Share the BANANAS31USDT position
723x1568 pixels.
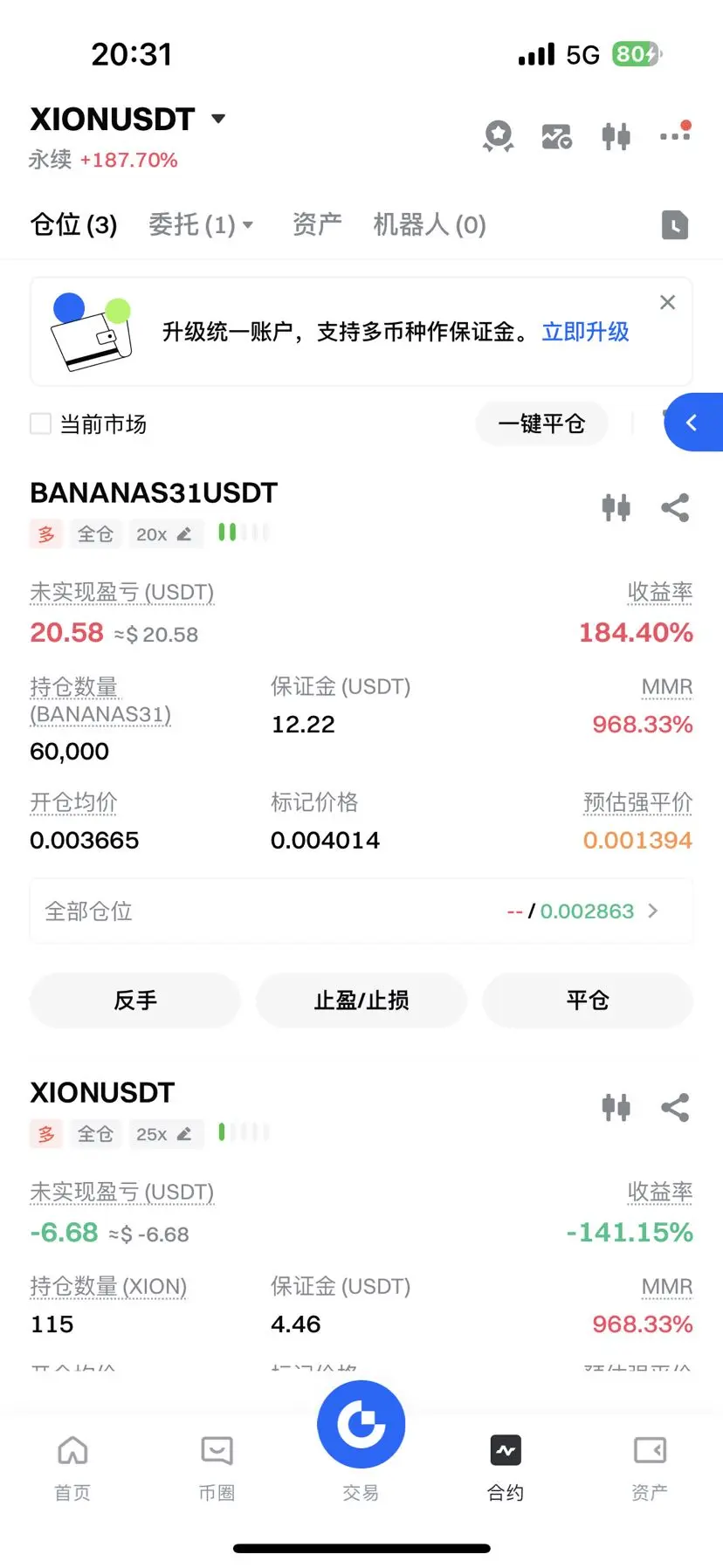[x=675, y=507]
